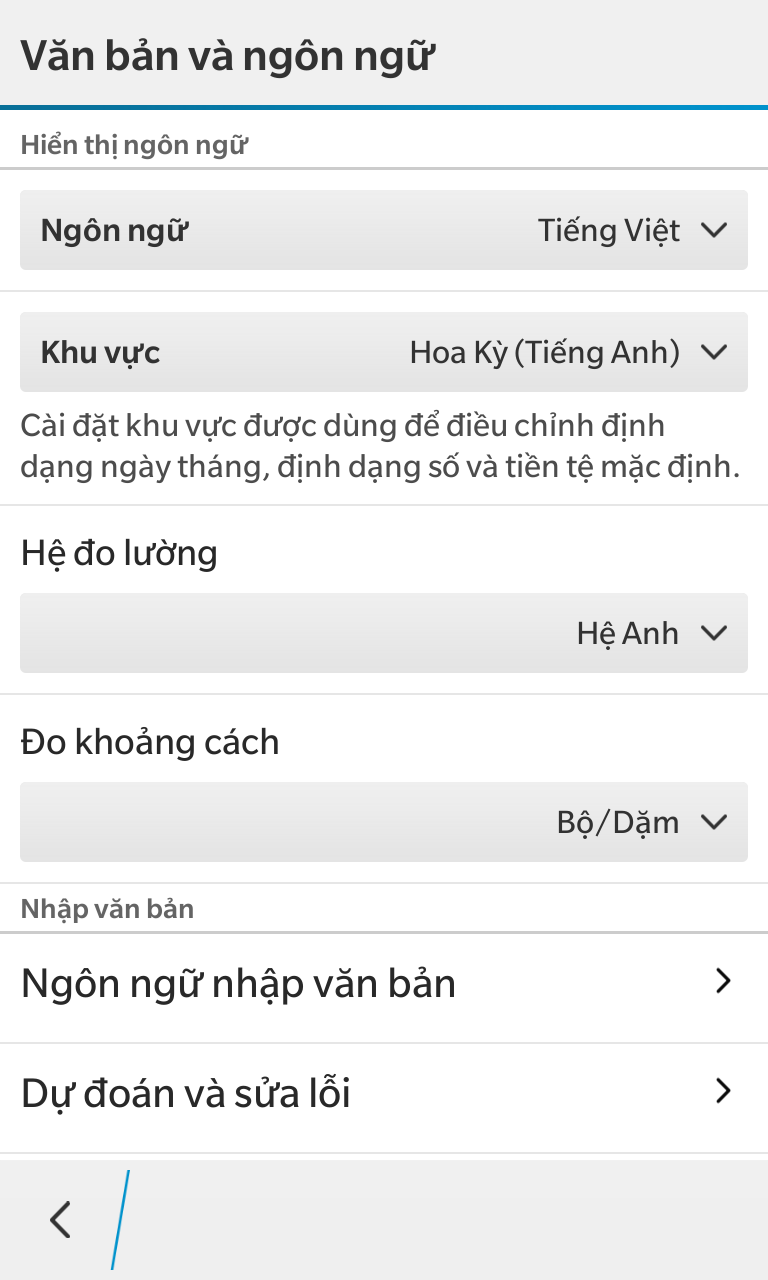
Task: Go back using the bottom arrow
Action: point(61,1219)
